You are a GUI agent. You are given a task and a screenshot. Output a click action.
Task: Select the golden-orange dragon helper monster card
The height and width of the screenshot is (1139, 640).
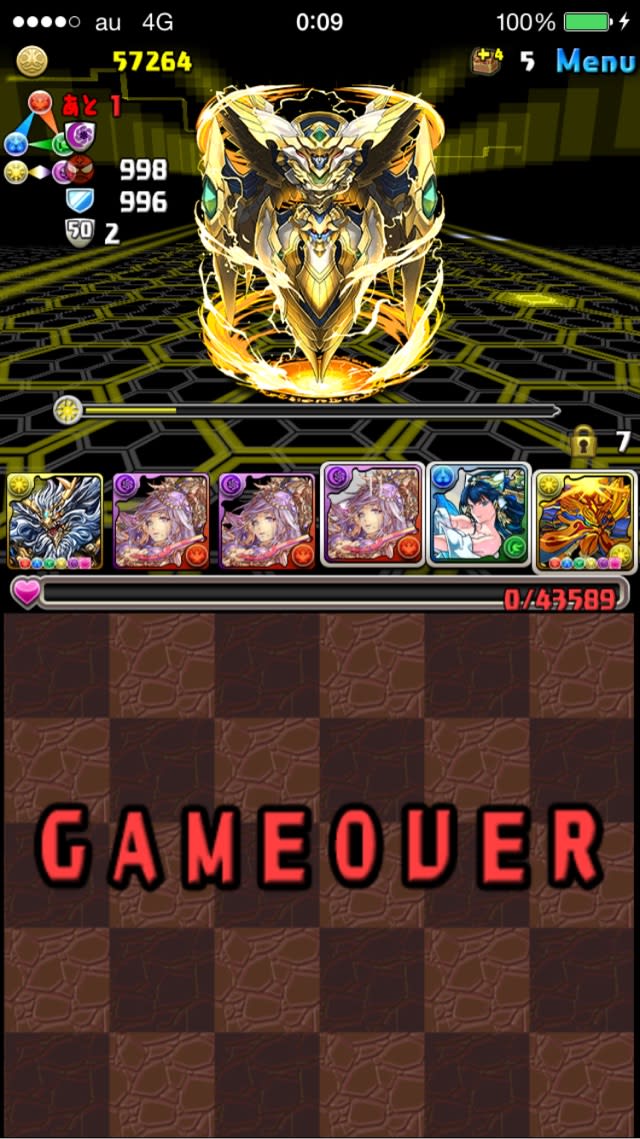point(584,521)
